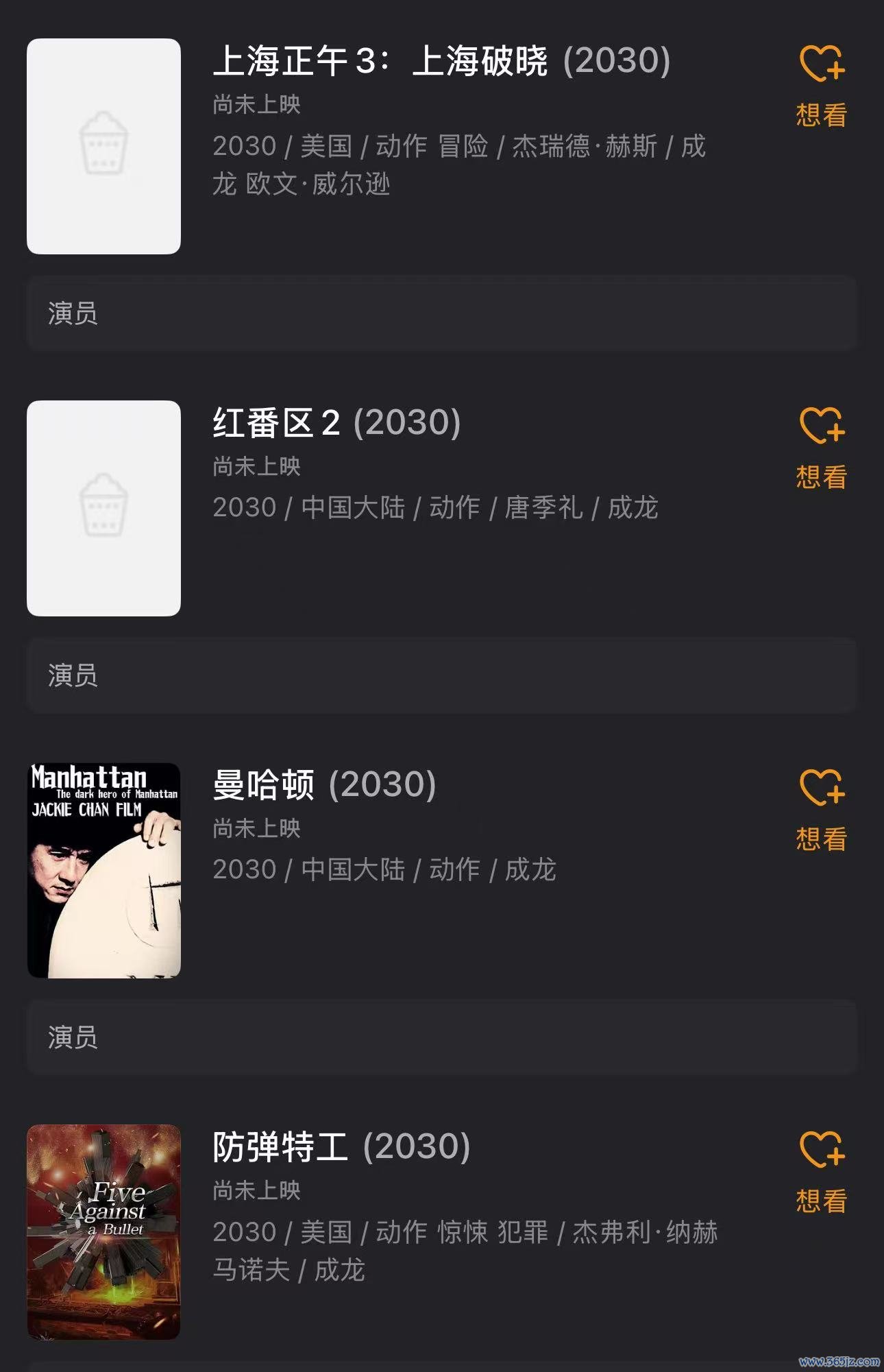Add 红番区2 to want-to-watch list

click(821, 448)
